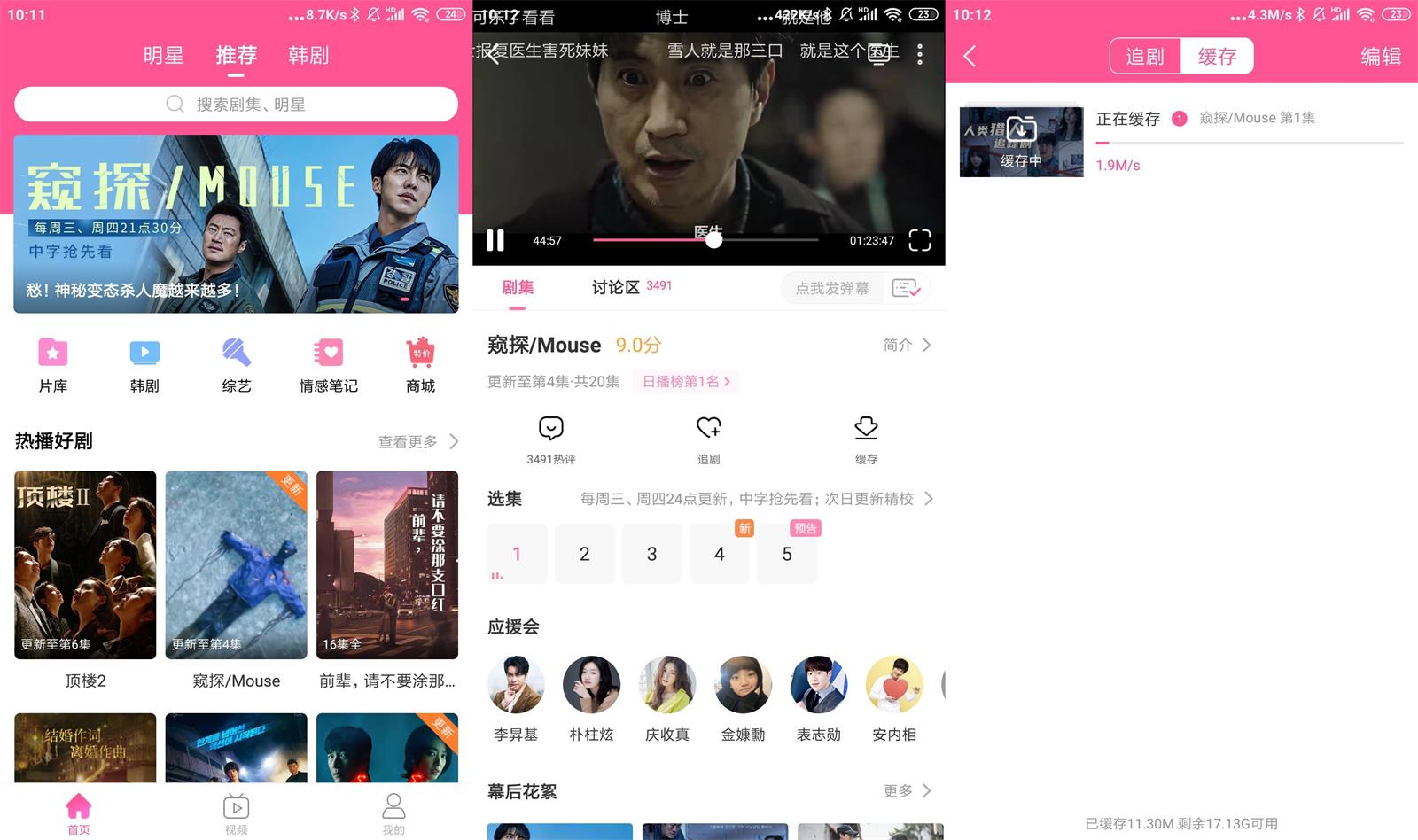View more under 热播好剧
Screen dimensions: 1418x840
[417, 441]
